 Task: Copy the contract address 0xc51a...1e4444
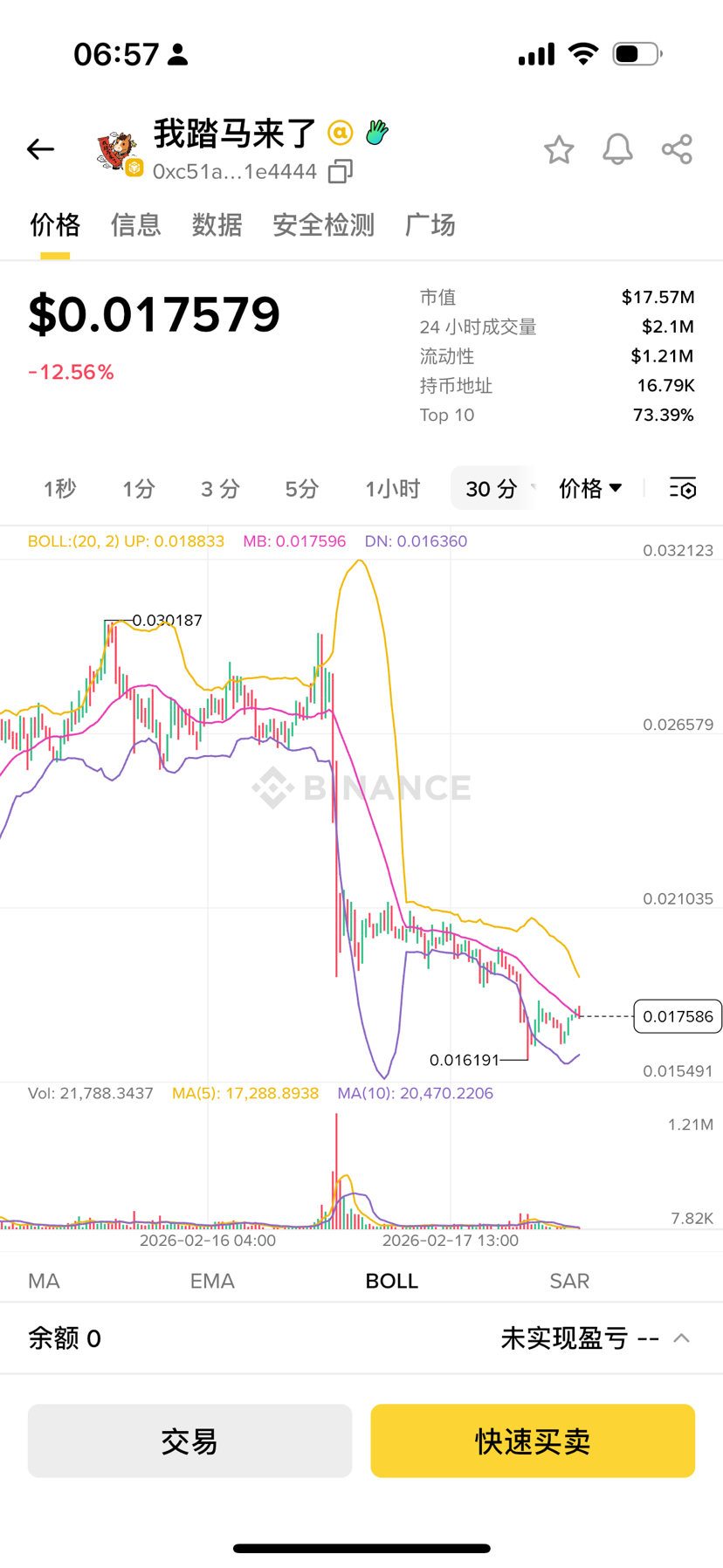coord(341,171)
